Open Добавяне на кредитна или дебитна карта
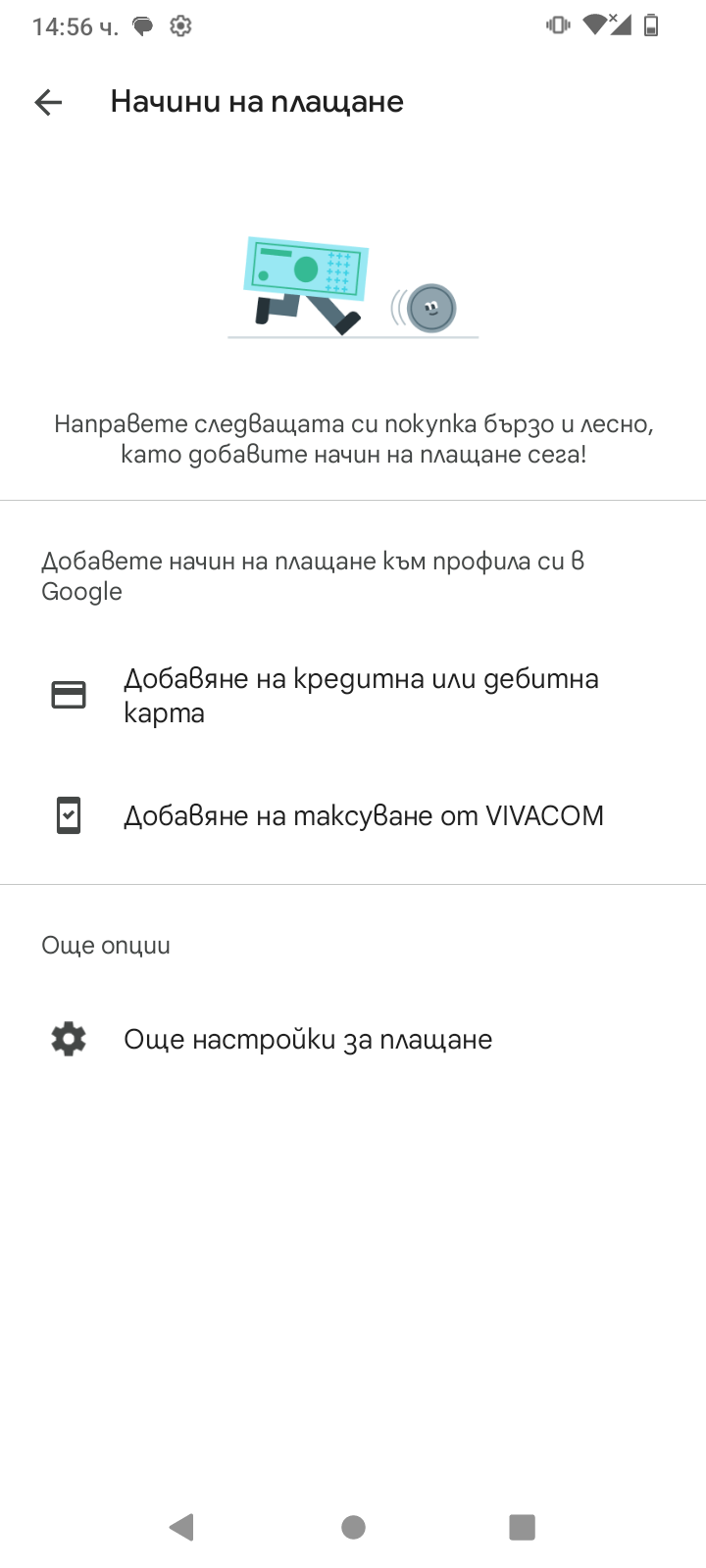This screenshot has width=706, height=1568. (353, 696)
